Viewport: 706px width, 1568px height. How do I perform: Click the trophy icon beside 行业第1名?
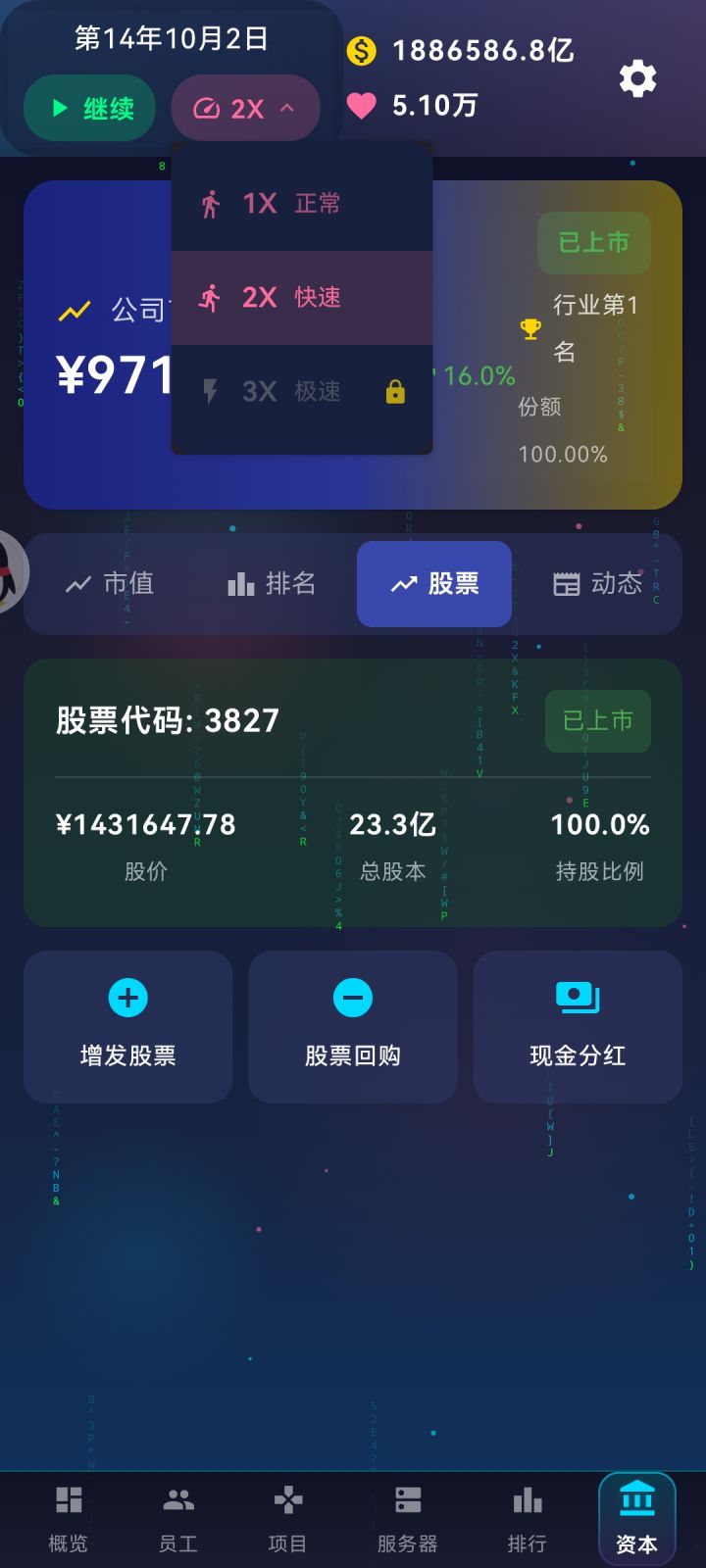[529, 330]
